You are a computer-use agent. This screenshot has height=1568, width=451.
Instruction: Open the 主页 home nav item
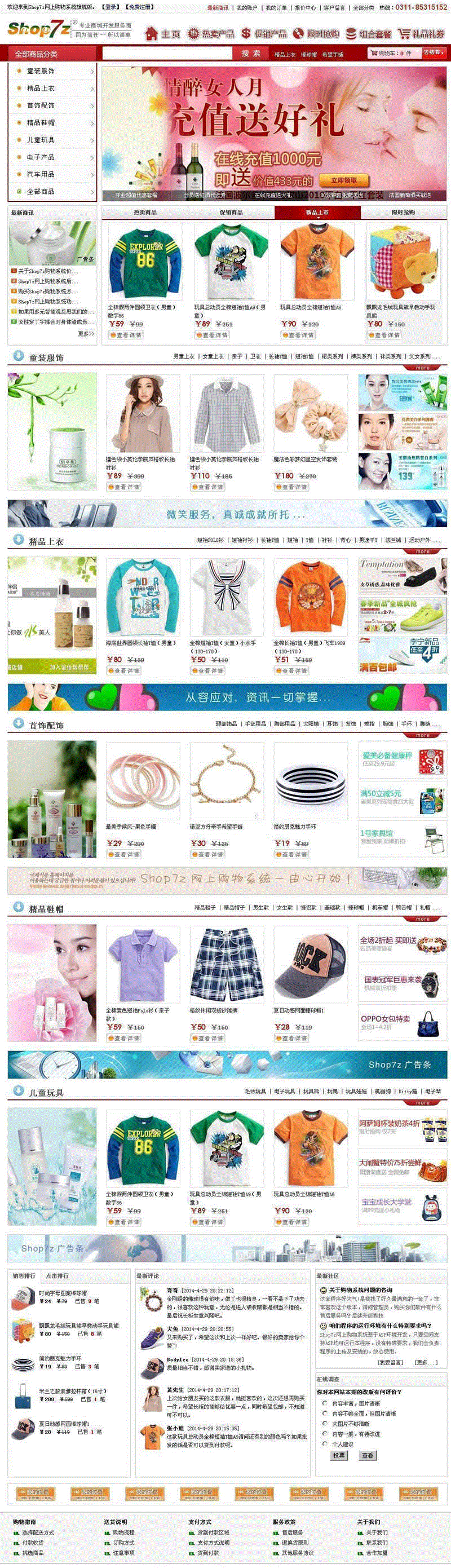163,33
